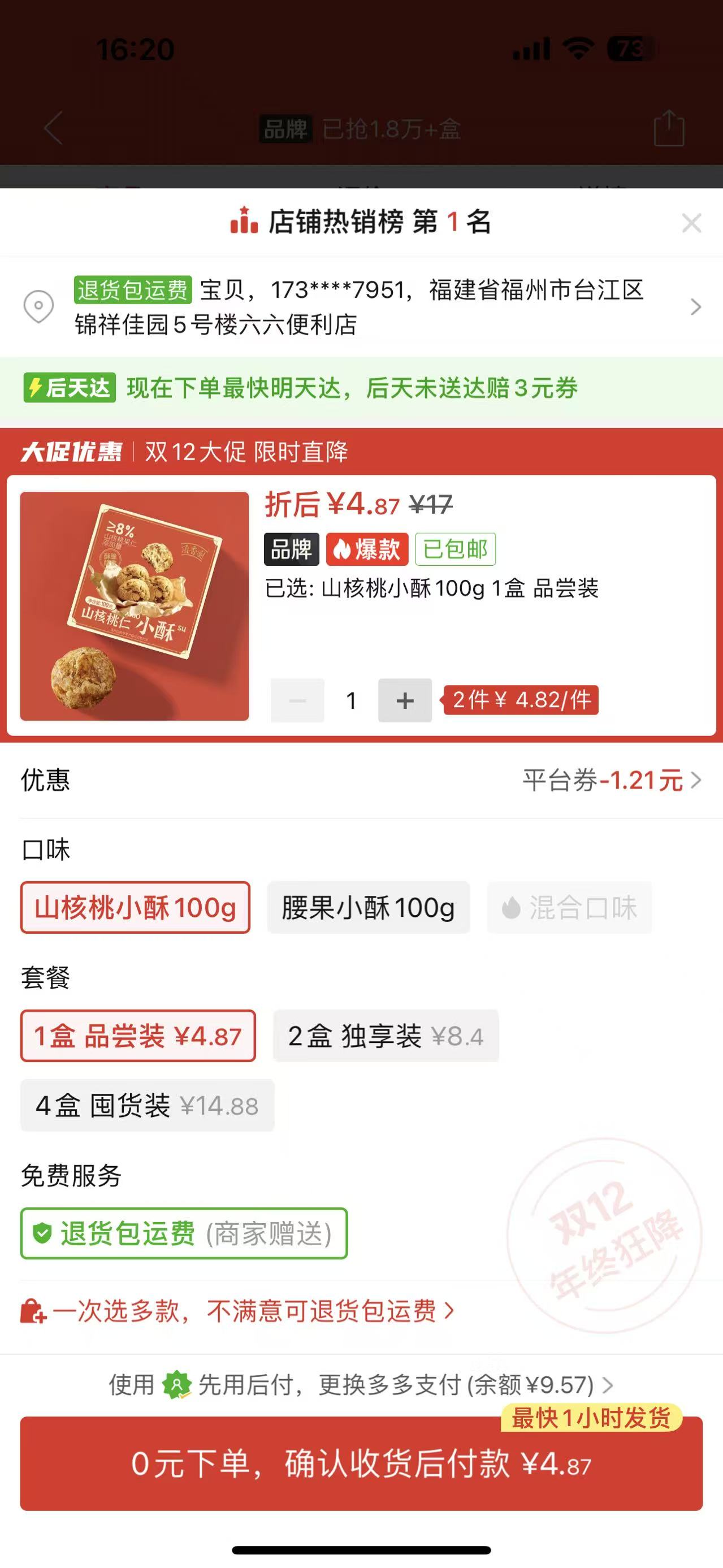723x1568 pixels.
Task: View the product image of 山核桃仁小酥
Action: pyautogui.click(x=135, y=607)
